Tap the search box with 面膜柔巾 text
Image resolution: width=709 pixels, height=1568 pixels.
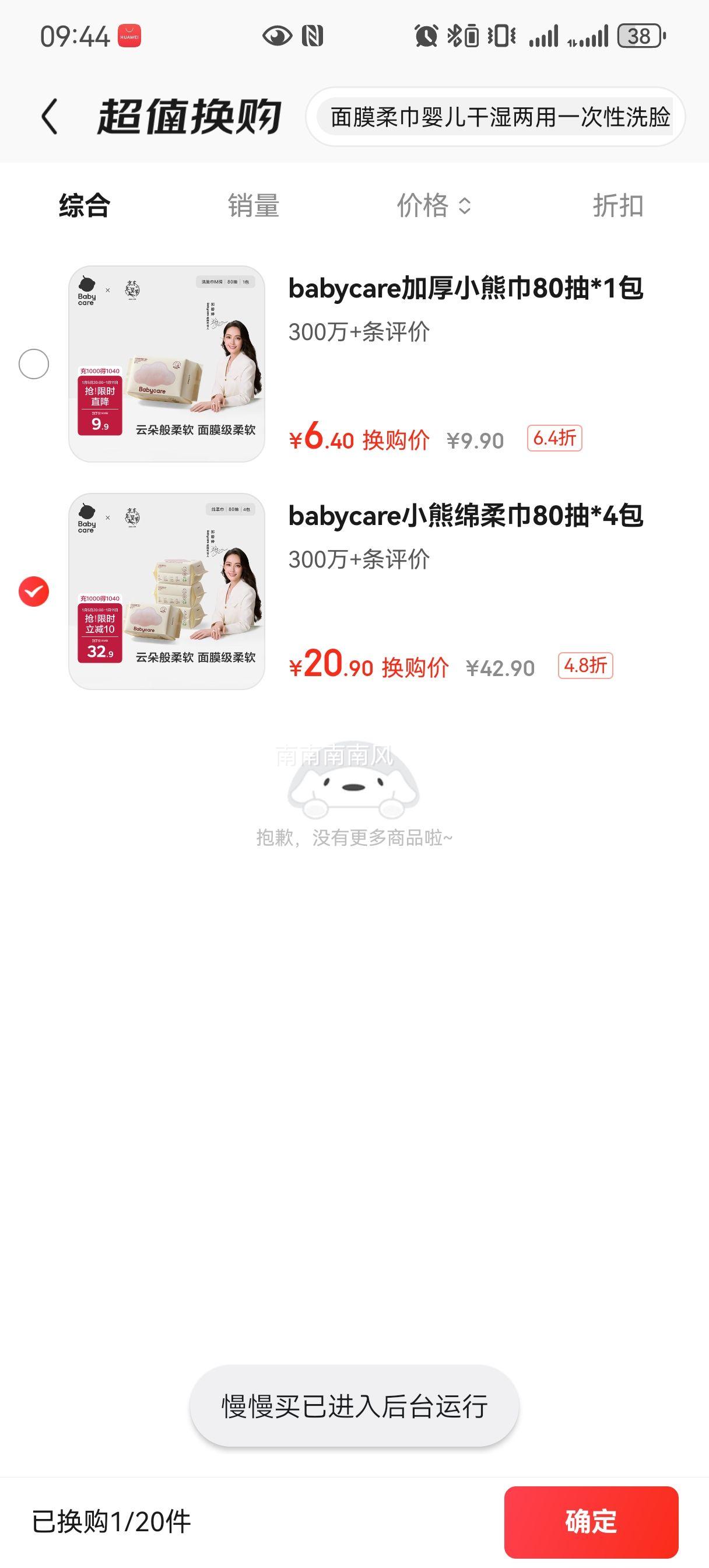click(500, 117)
